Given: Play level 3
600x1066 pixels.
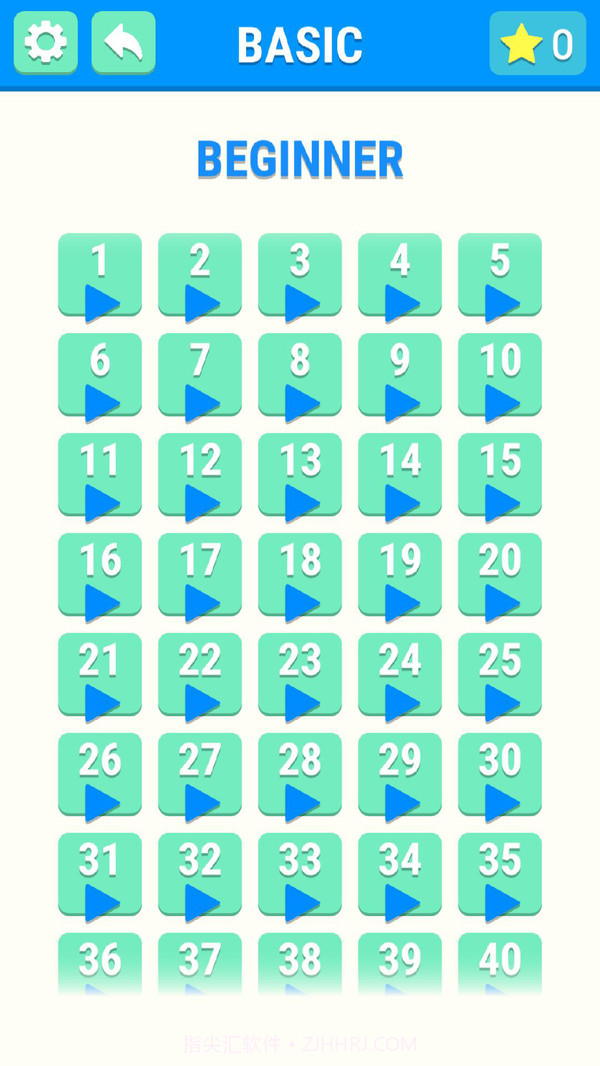Looking at the screenshot, I should pyautogui.click(x=300, y=275).
